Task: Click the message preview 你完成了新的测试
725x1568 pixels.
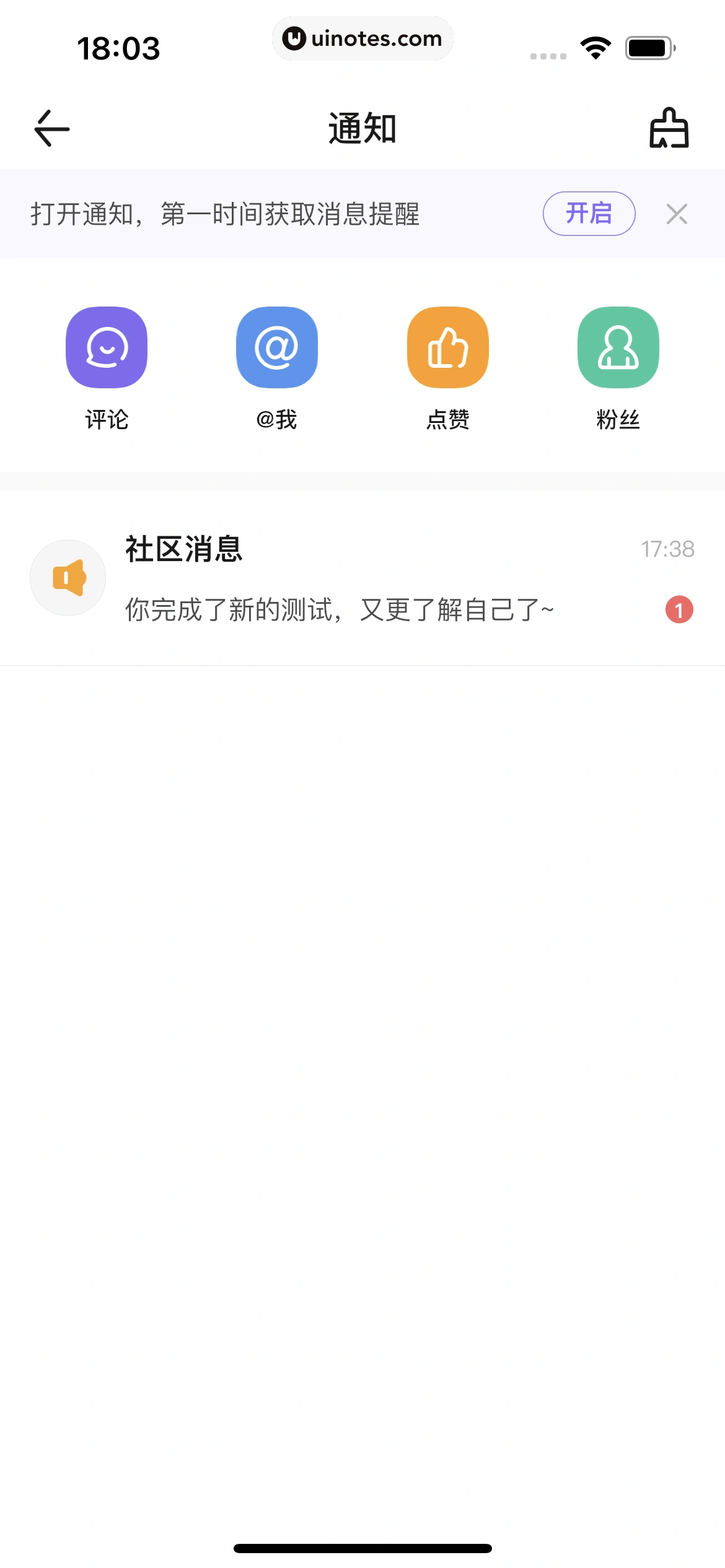Action: click(x=338, y=609)
